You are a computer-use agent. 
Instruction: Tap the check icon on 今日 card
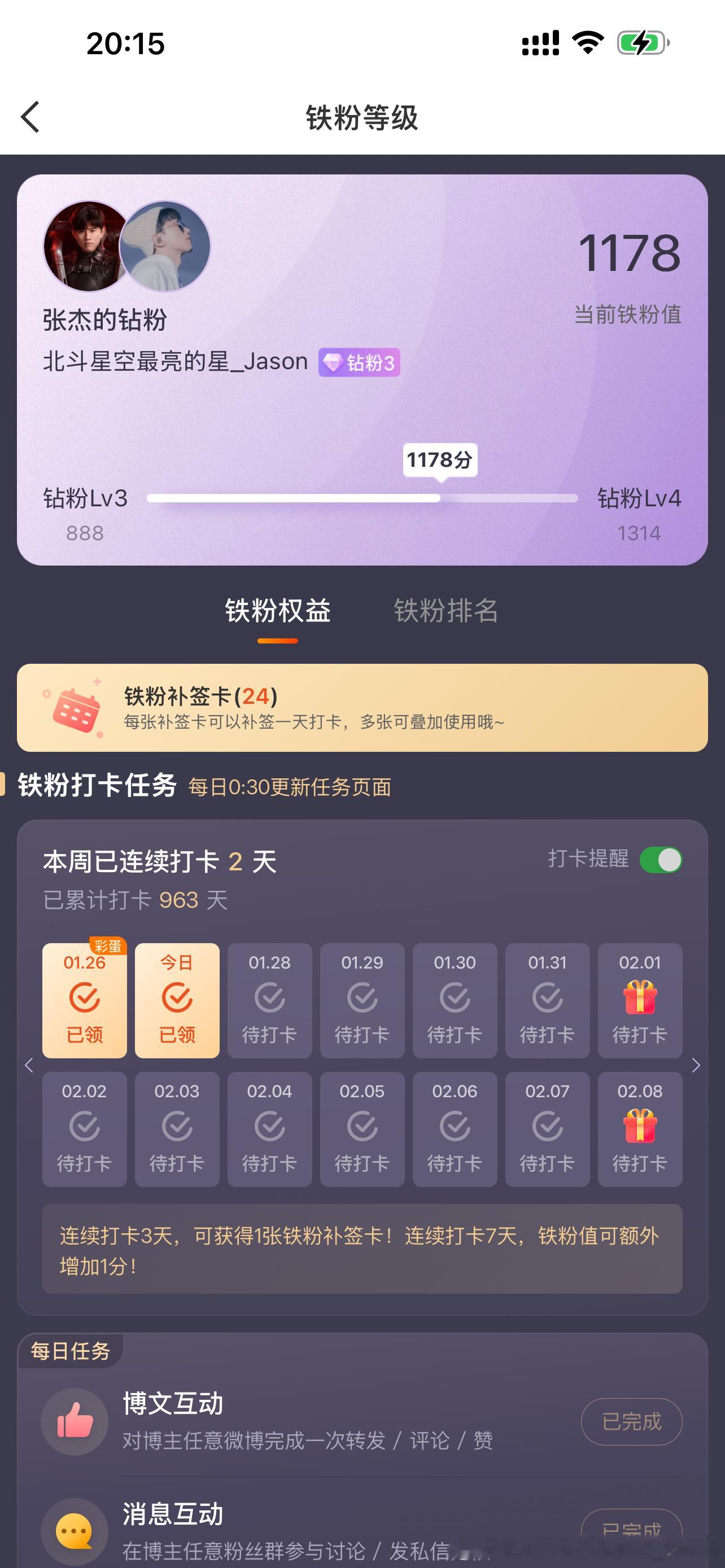[177, 998]
